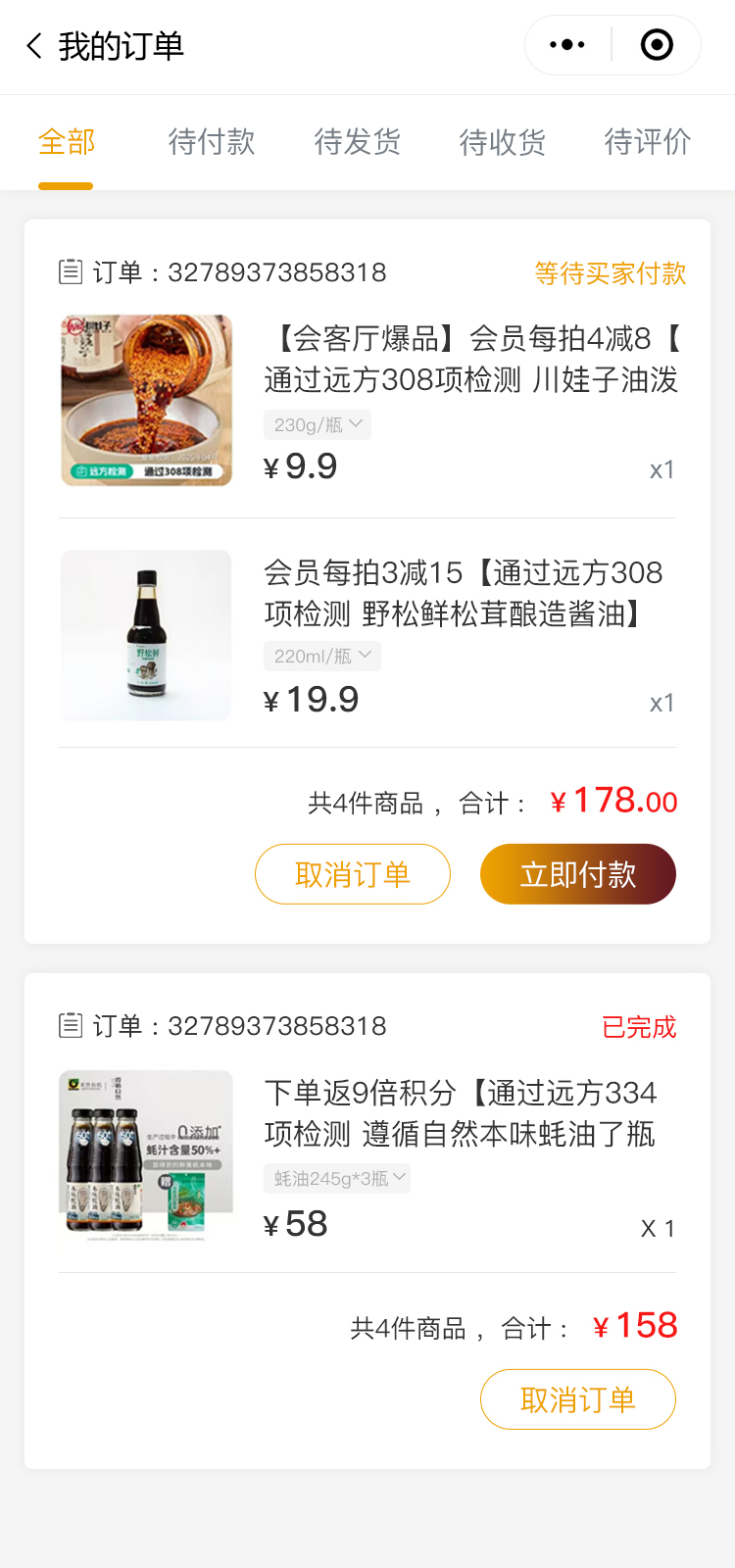Expand the 蚝油245g*3瓶 spec dropdown
The height and width of the screenshot is (1568, 735).
(337, 1179)
